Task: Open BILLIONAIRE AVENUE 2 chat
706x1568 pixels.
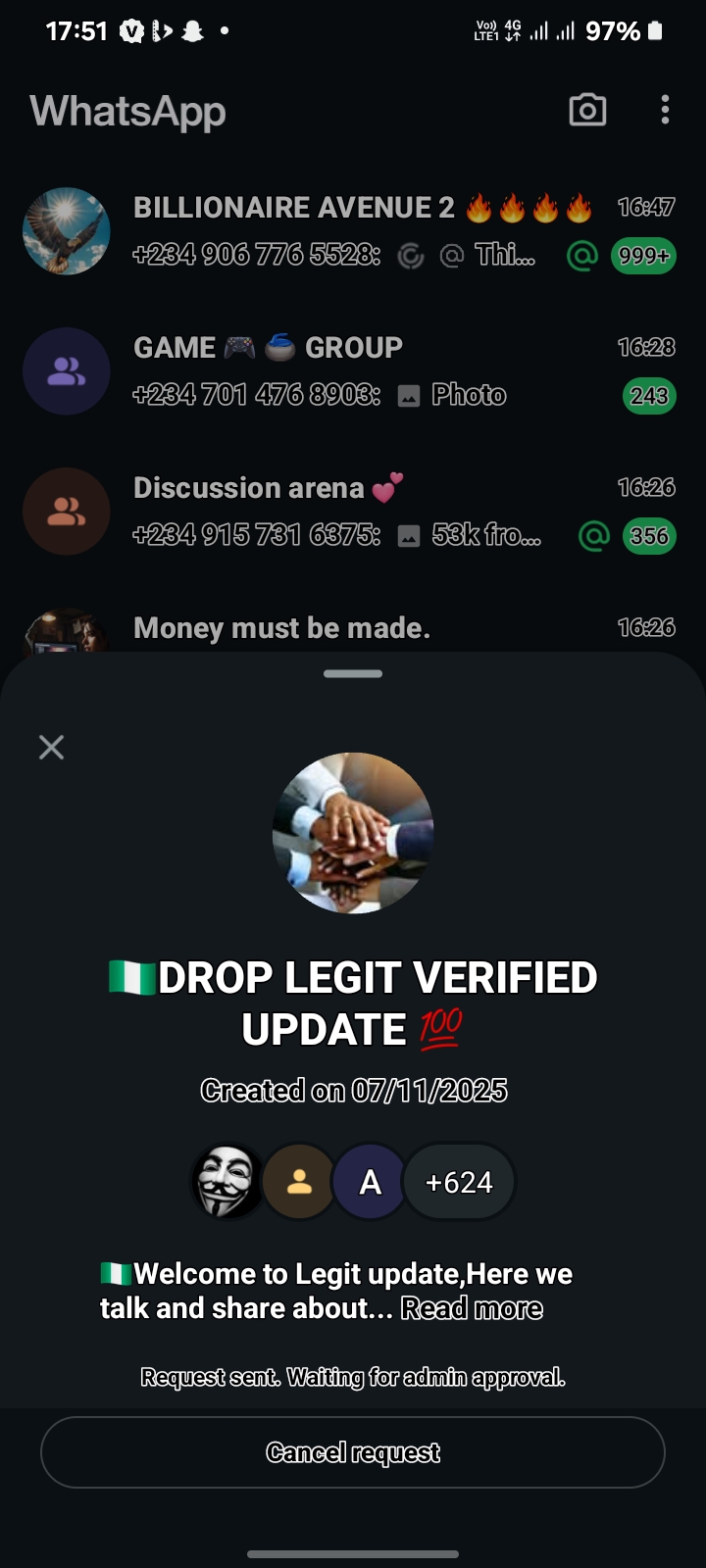Action: 353,231
